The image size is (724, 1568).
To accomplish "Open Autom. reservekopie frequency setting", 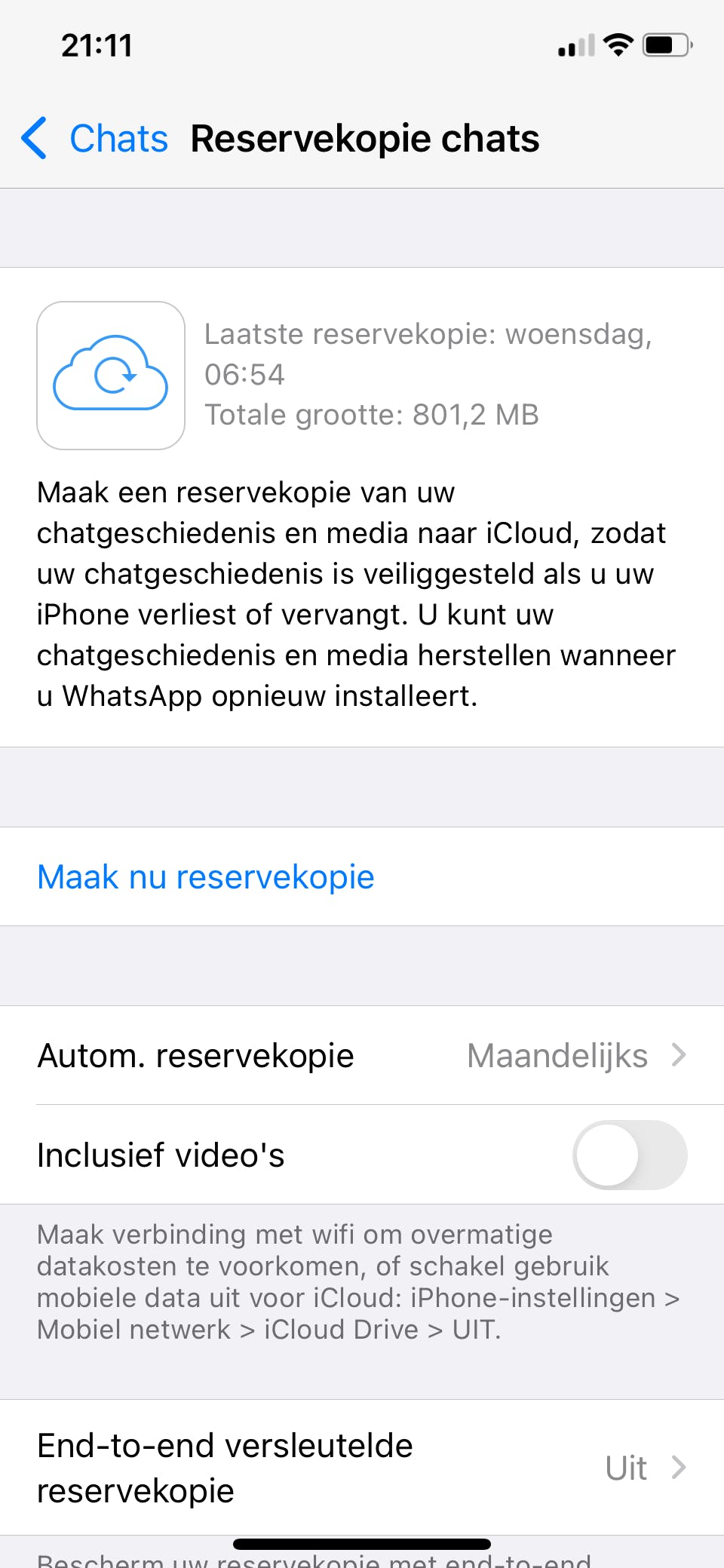I will click(x=362, y=1056).
